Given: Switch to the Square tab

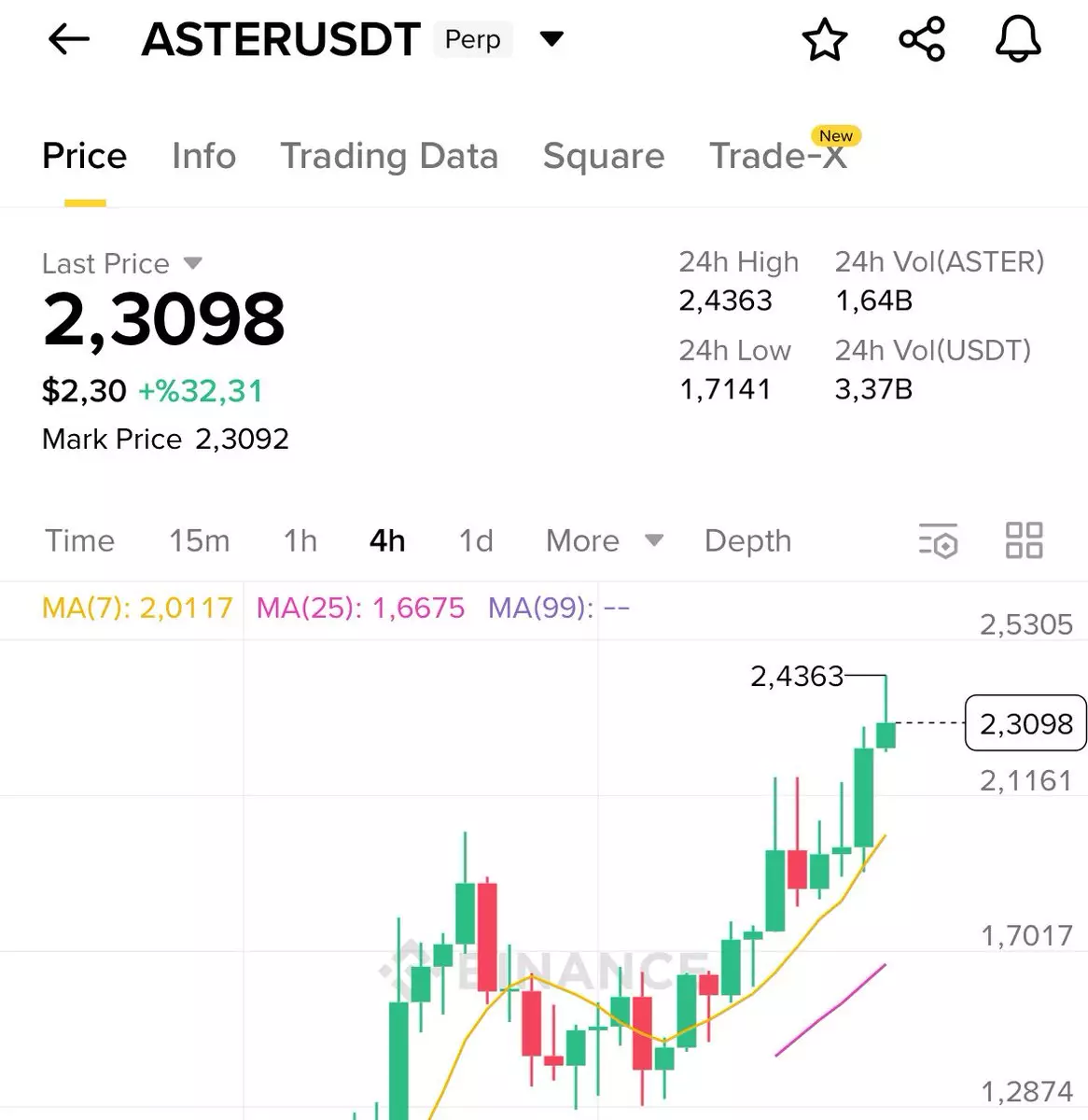Looking at the screenshot, I should (604, 156).
